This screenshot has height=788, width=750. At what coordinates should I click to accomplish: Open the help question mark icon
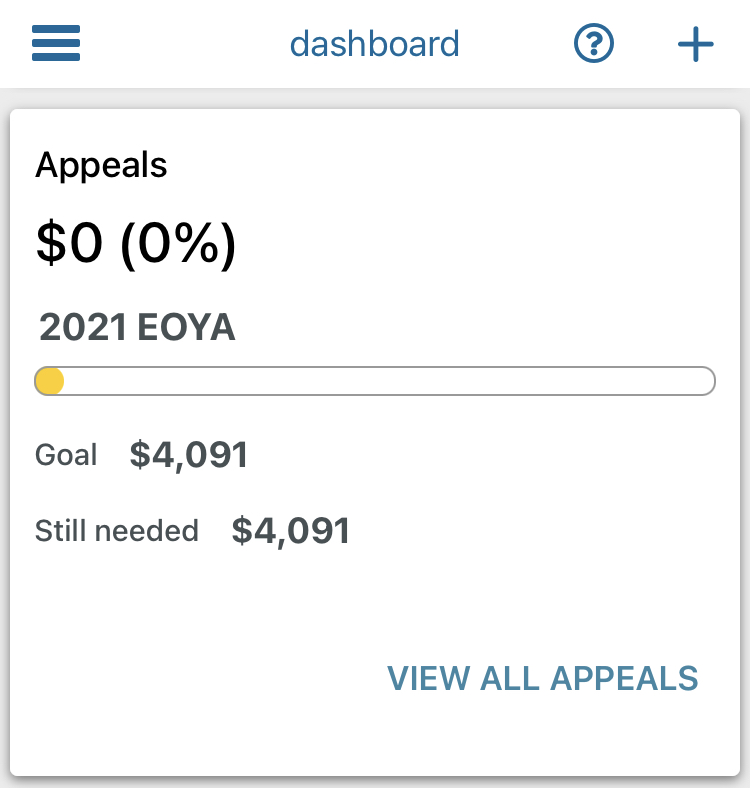[594, 44]
